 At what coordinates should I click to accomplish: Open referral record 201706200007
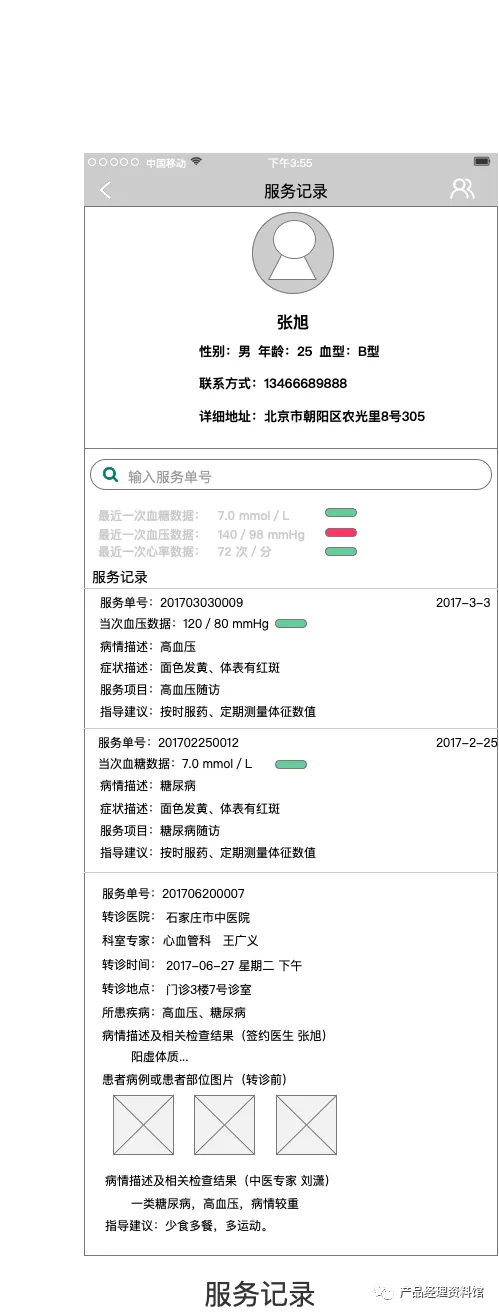(x=291, y=1063)
